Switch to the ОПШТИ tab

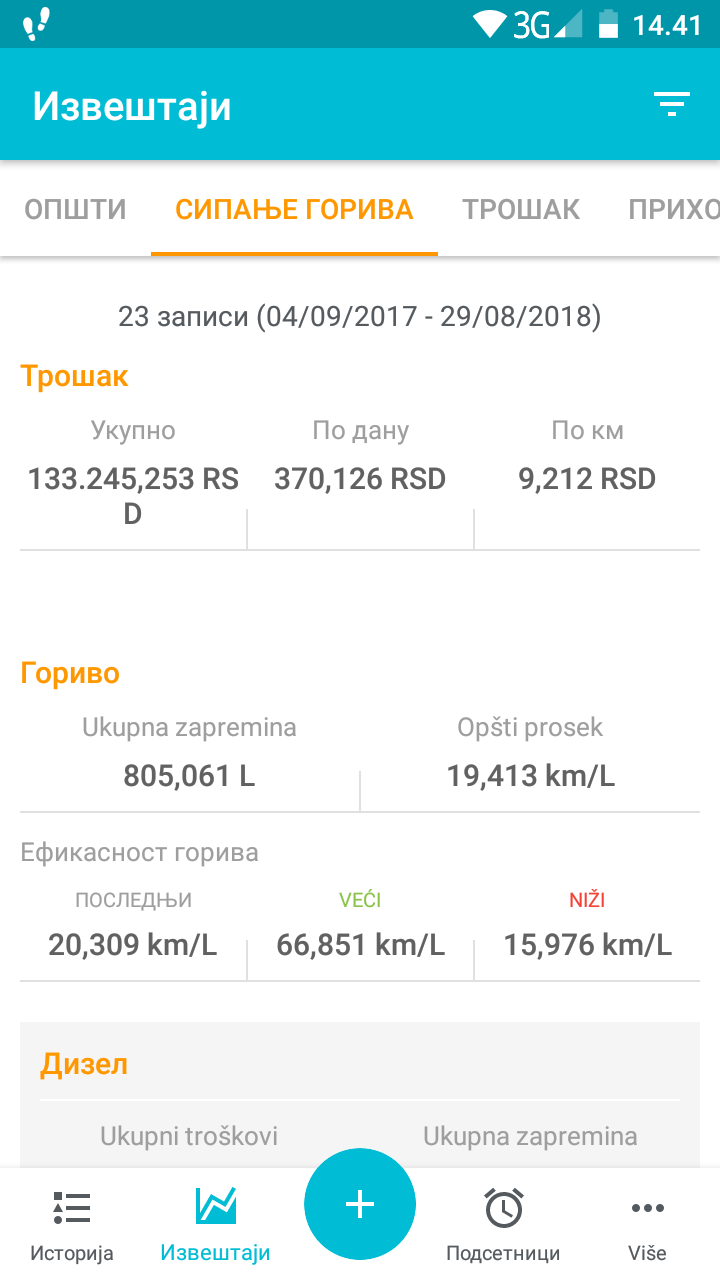[x=75, y=209]
